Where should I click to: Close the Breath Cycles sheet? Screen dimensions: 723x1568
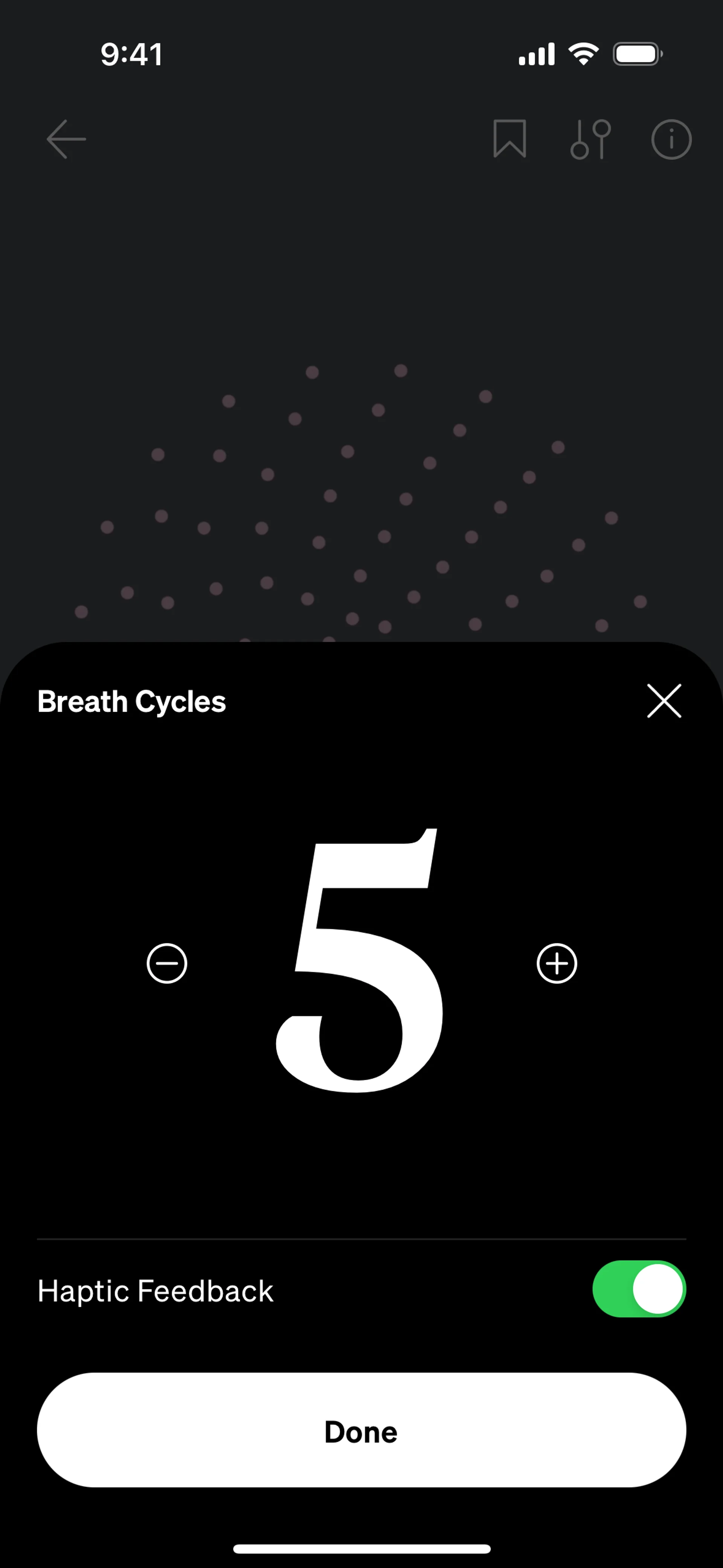click(x=664, y=701)
